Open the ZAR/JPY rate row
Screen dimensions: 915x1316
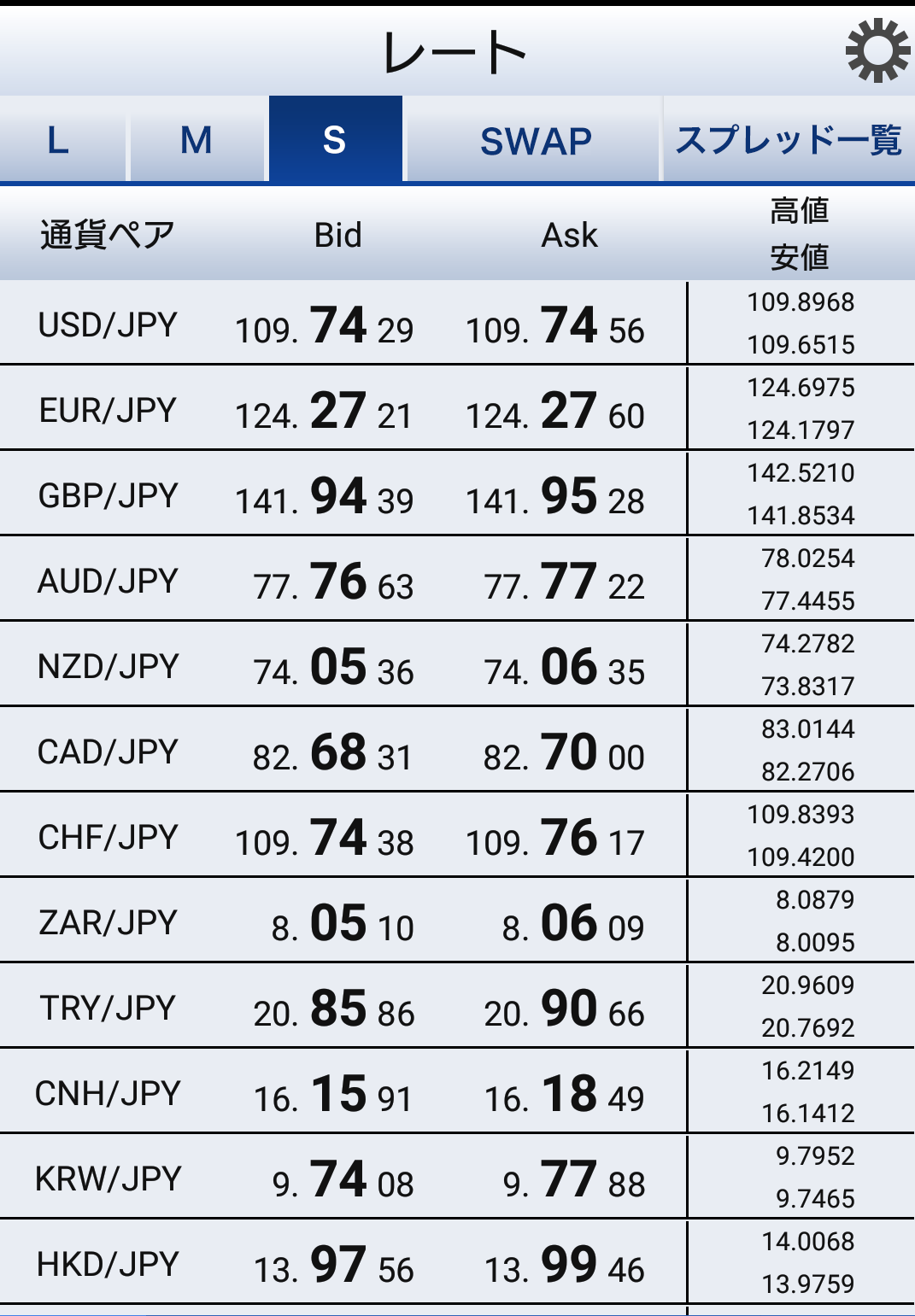tap(109, 922)
